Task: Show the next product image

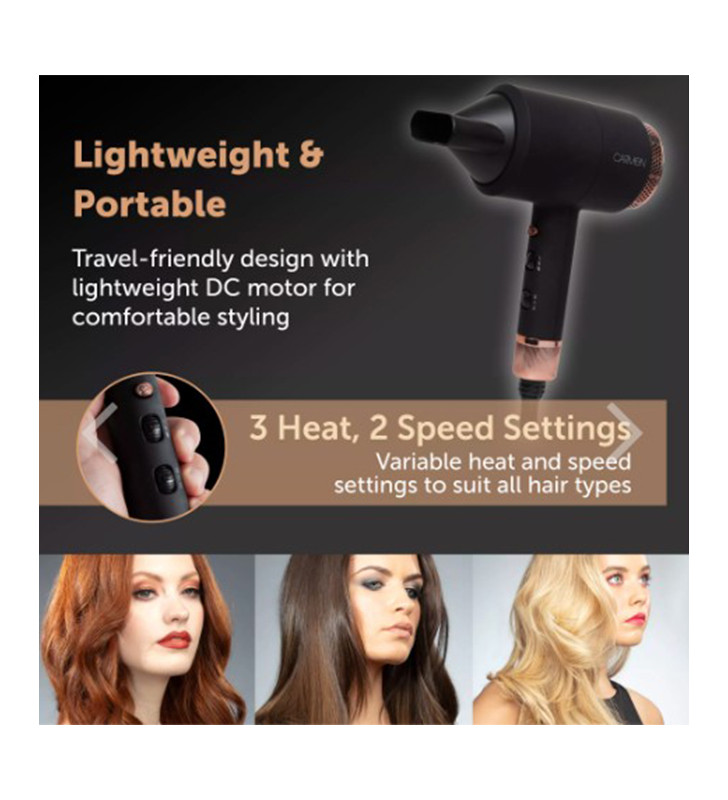Action: (x=626, y=431)
